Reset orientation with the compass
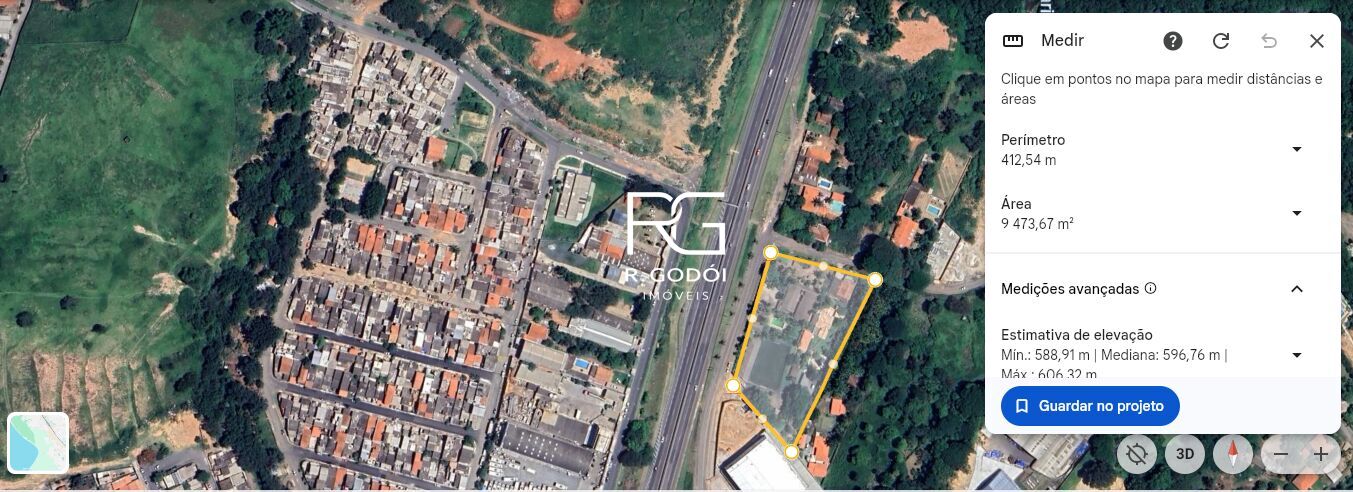 pos(1233,454)
